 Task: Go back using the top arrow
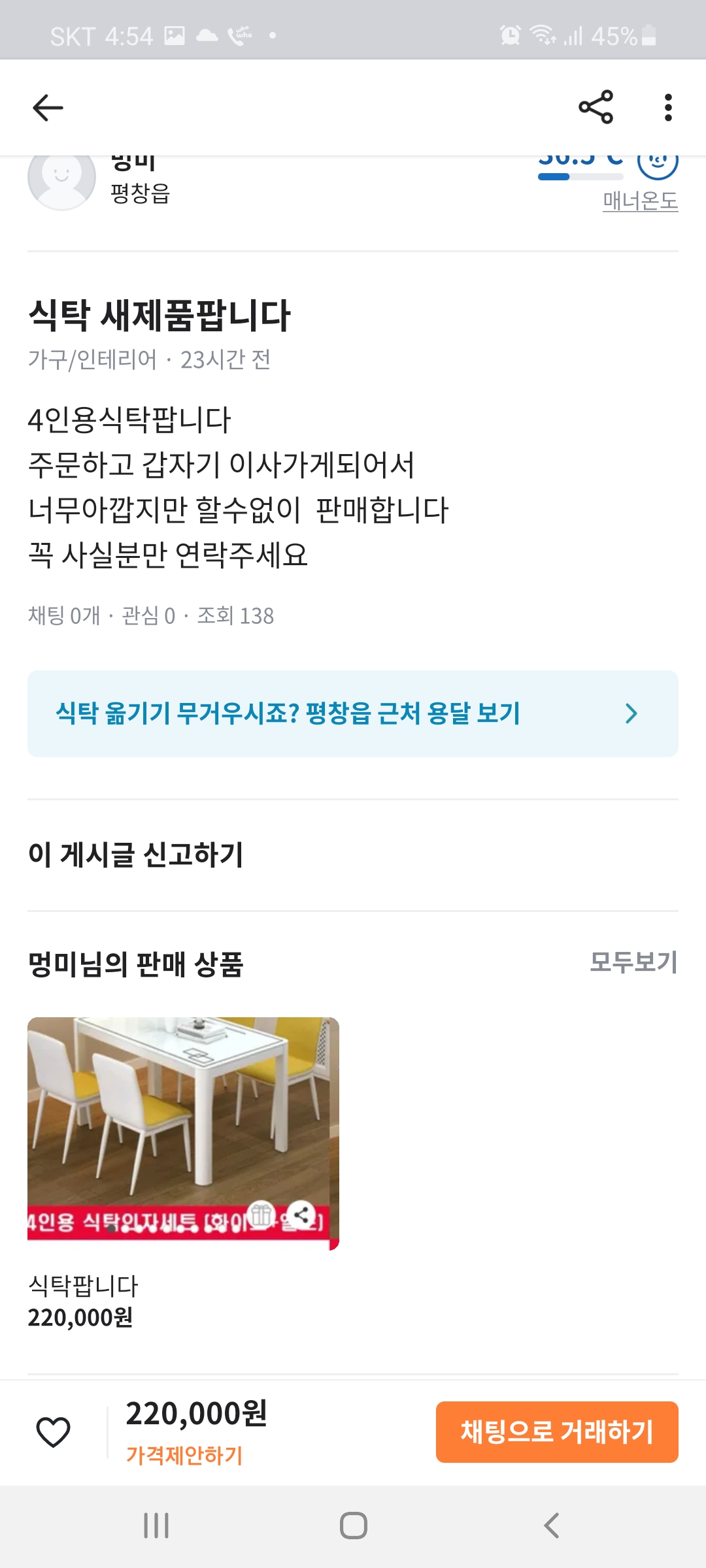click(48, 108)
